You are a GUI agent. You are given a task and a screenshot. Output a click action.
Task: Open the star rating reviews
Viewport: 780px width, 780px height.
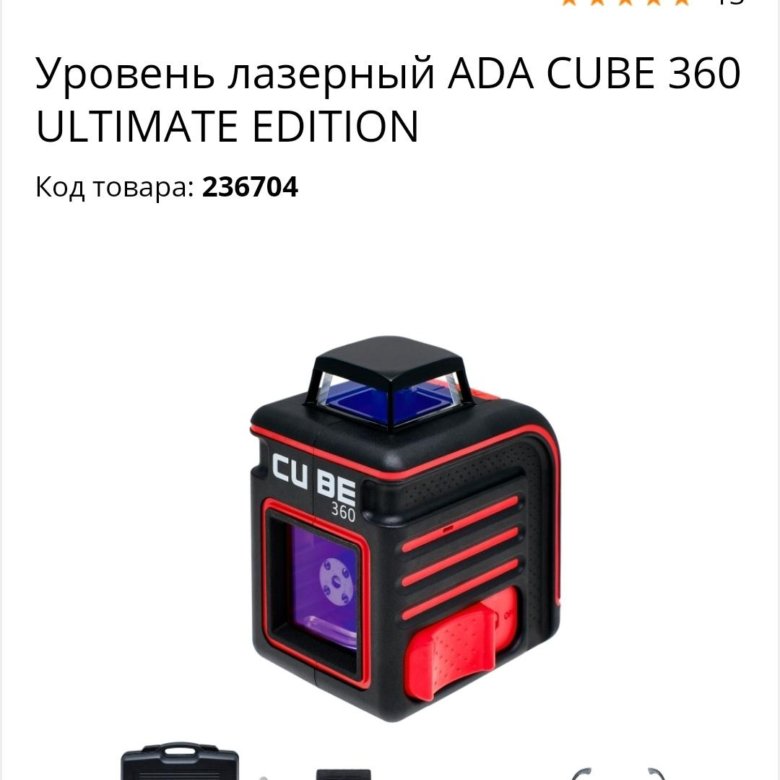pyautogui.click(x=626, y=3)
